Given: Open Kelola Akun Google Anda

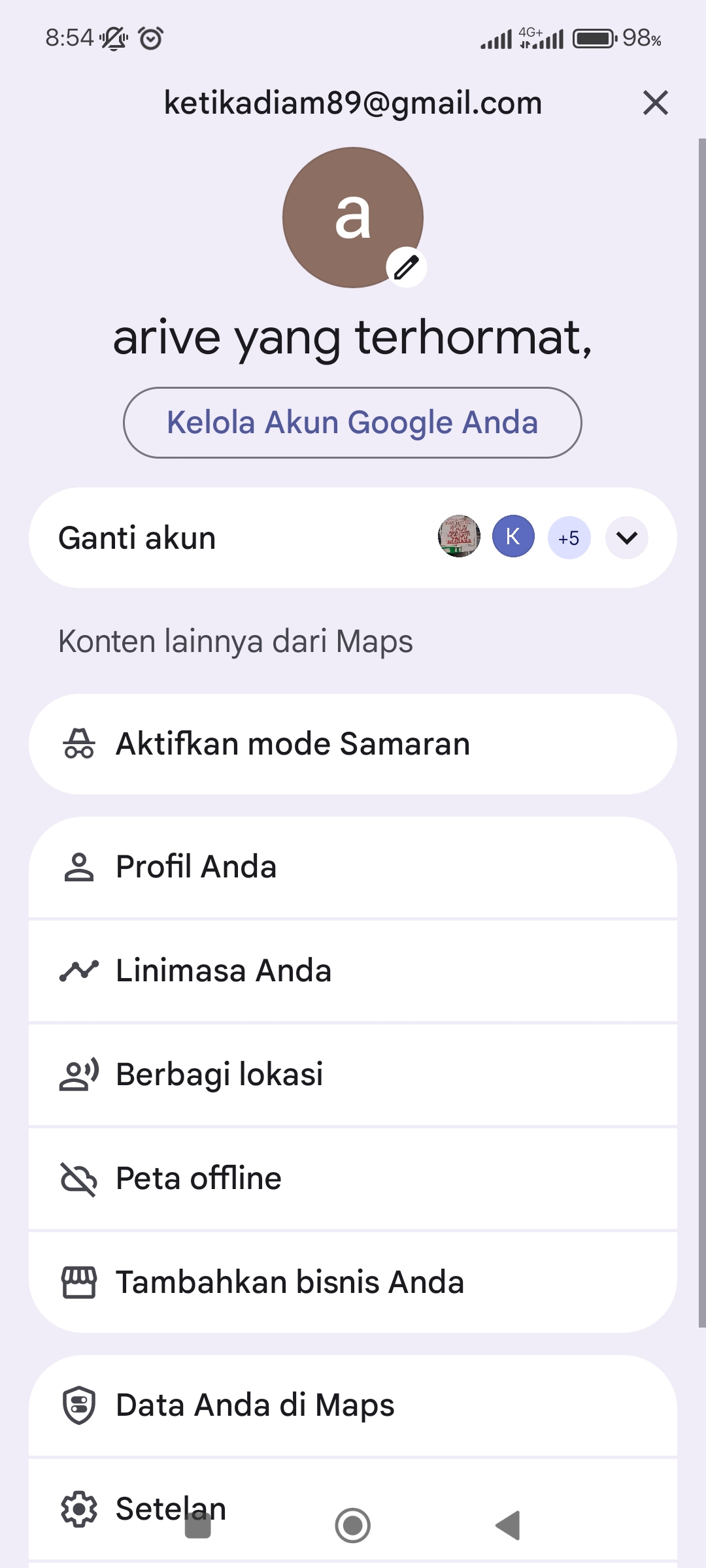Looking at the screenshot, I should click(352, 423).
